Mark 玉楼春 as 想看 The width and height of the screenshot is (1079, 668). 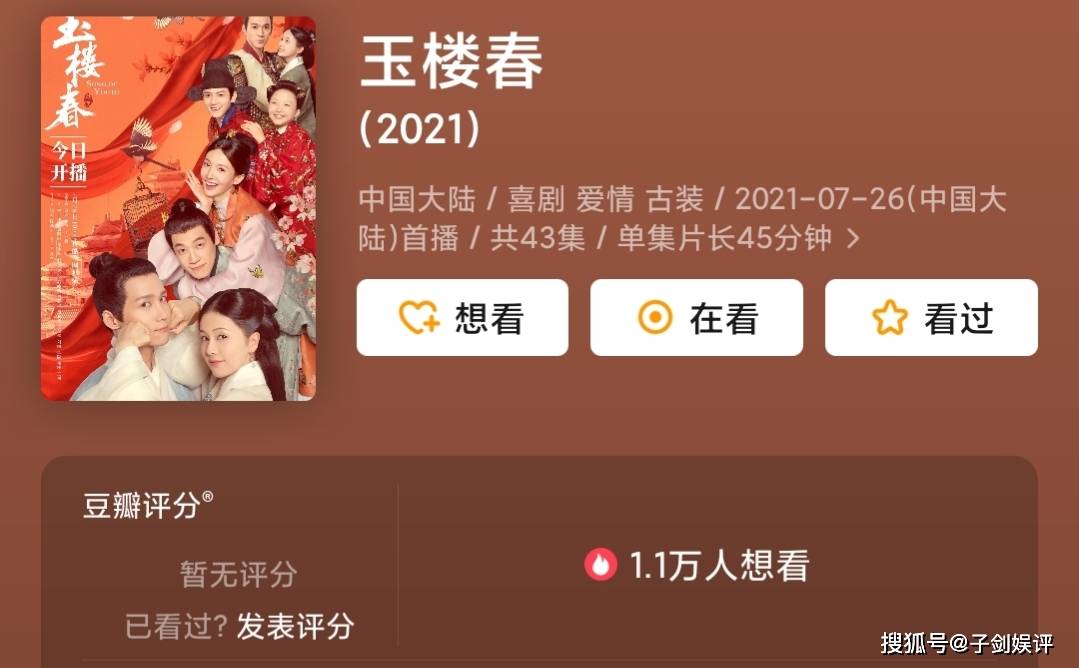462,318
